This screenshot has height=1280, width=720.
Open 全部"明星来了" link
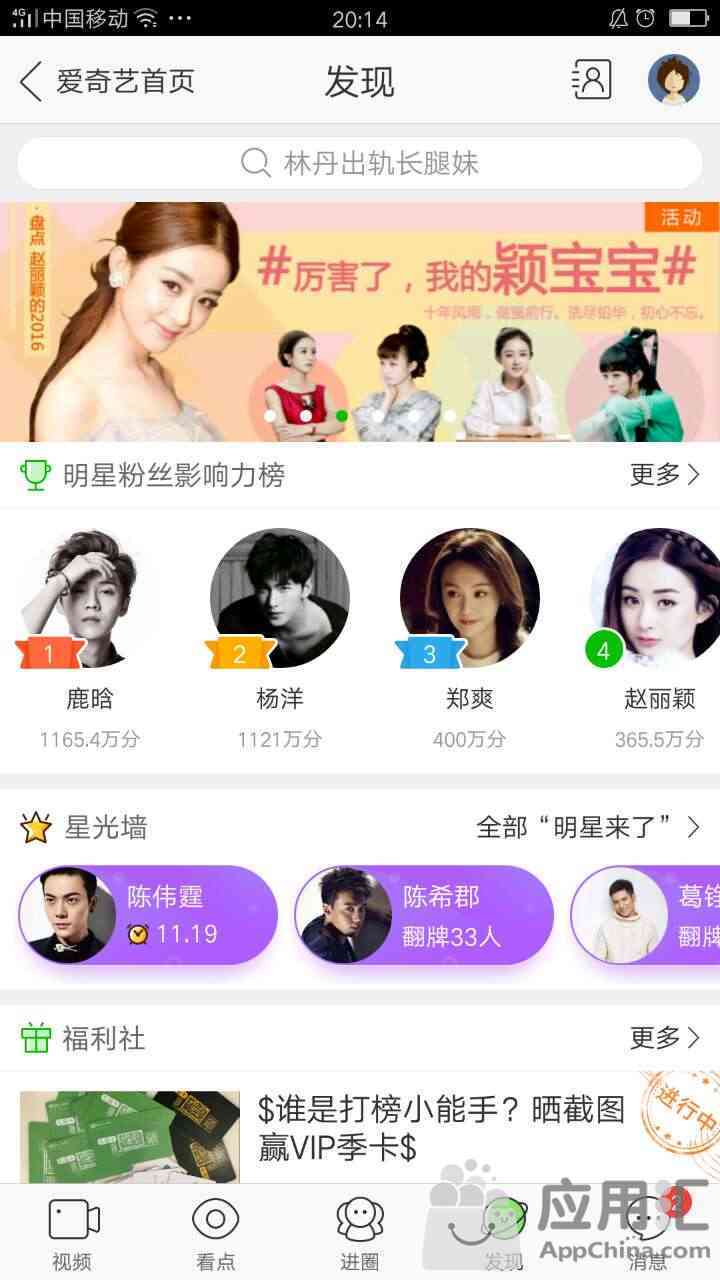[x=588, y=827]
